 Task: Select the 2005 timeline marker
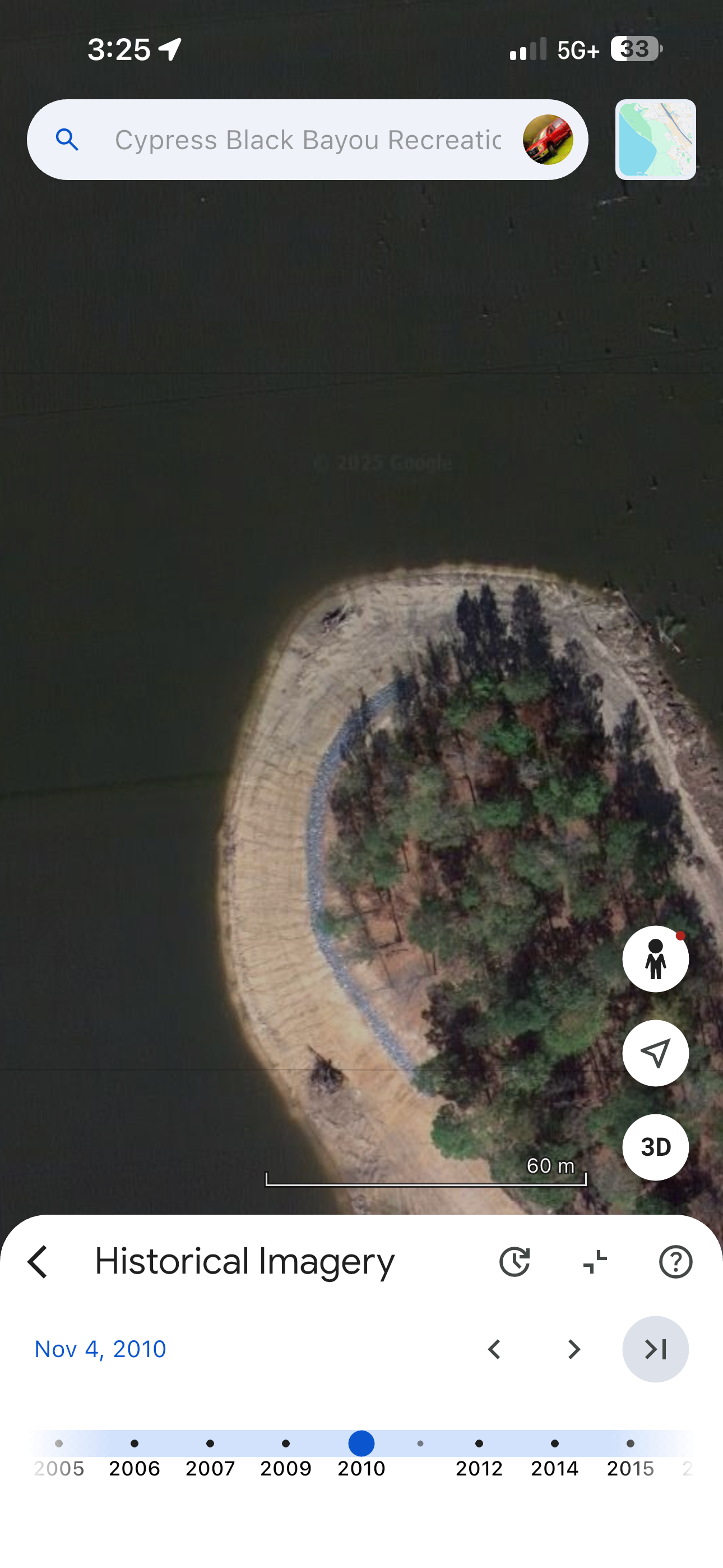coord(59,1444)
